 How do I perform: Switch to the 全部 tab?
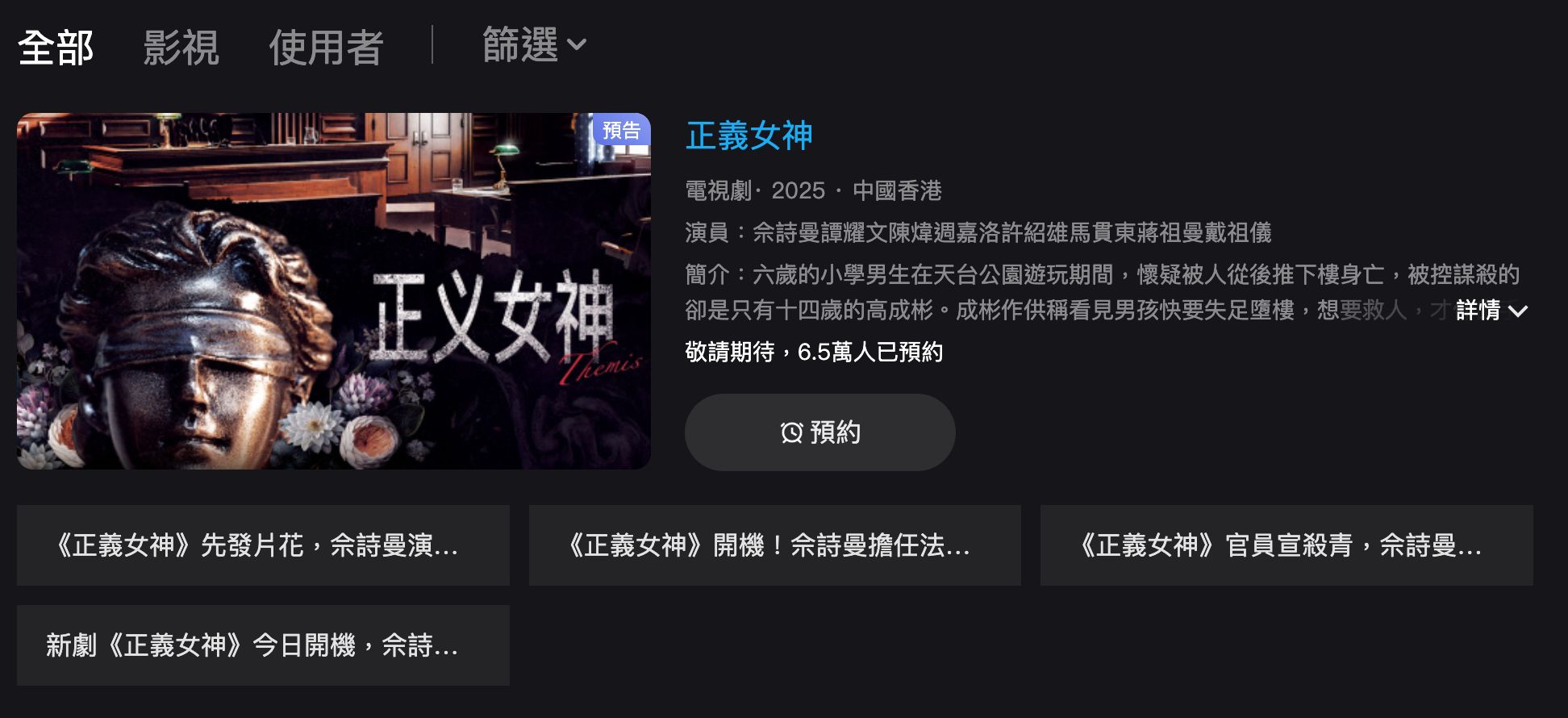tap(56, 48)
